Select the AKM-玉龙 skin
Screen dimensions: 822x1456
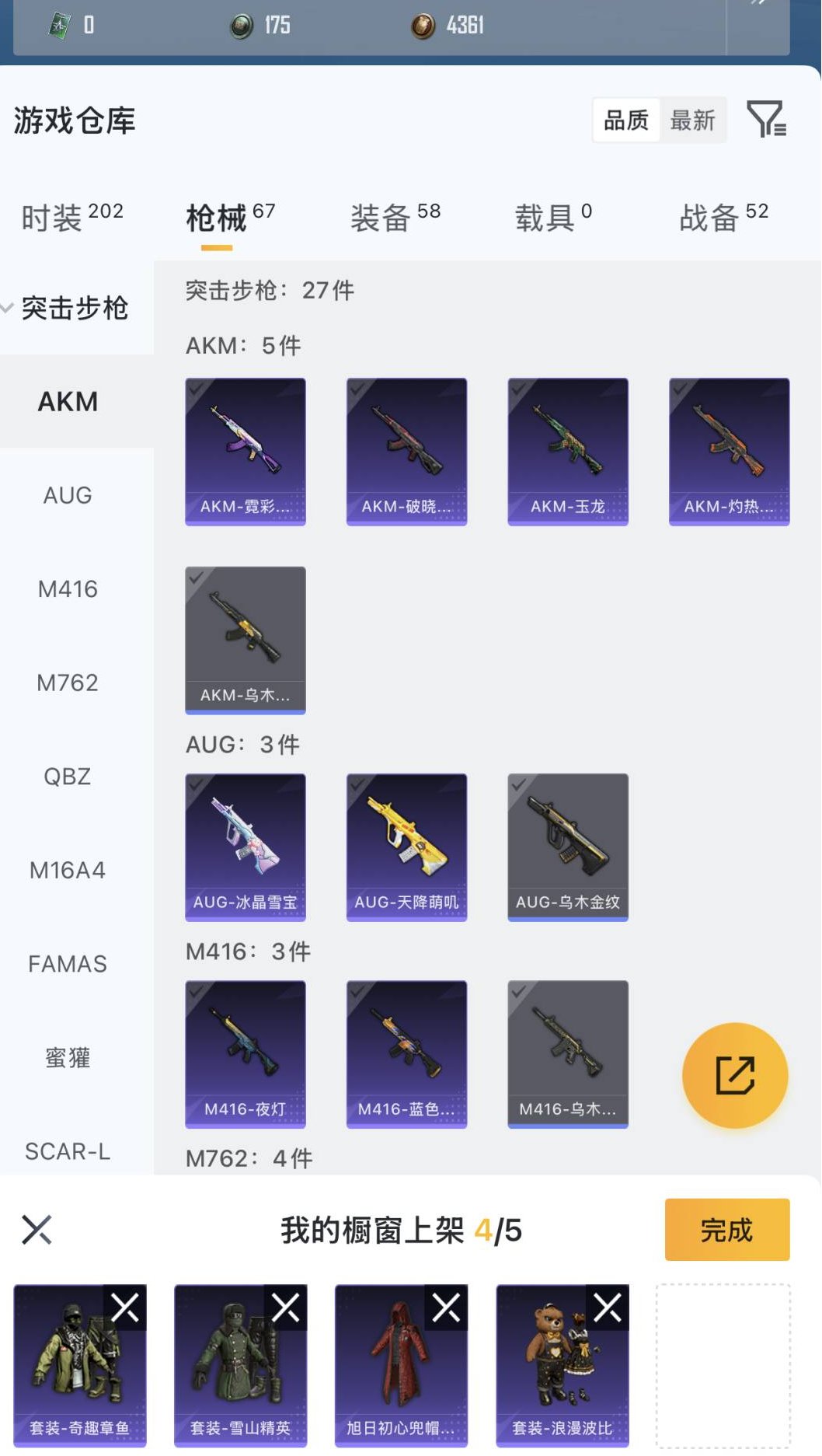click(x=568, y=452)
